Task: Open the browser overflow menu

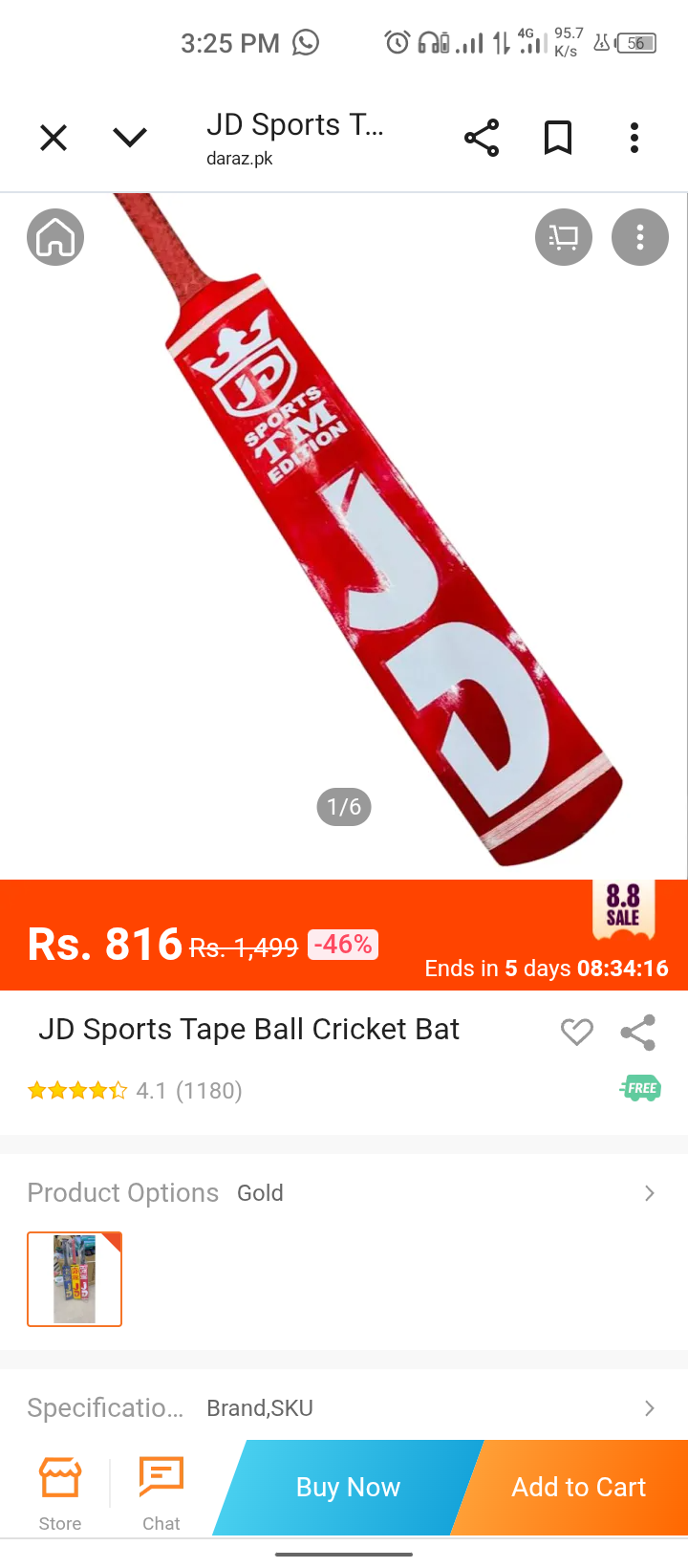Action: click(x=634, y=139)
